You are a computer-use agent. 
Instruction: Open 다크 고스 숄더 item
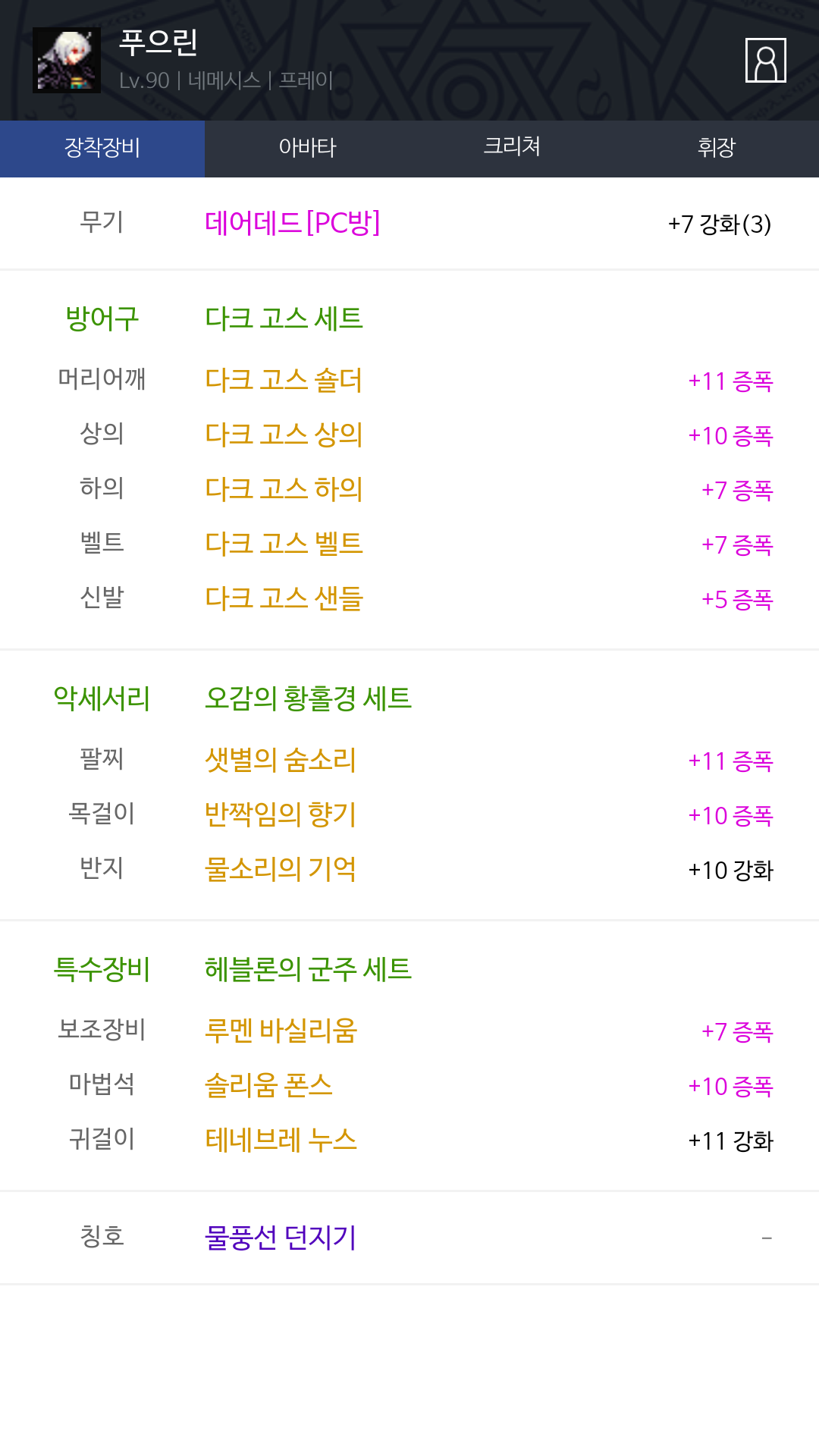pyautogui.click(x=284, y=380)
